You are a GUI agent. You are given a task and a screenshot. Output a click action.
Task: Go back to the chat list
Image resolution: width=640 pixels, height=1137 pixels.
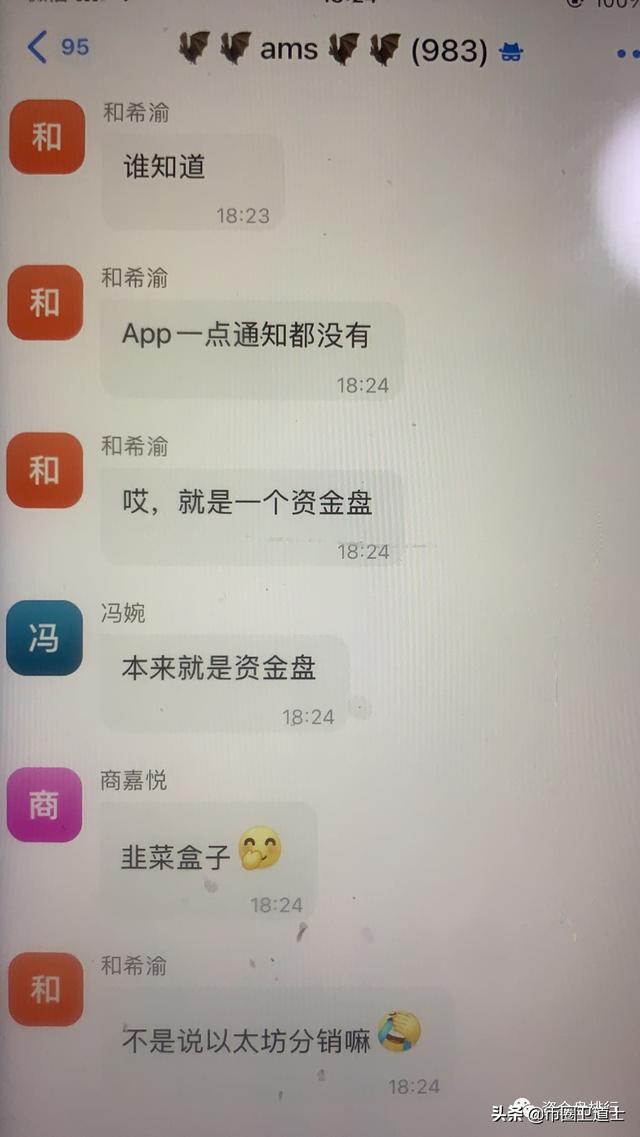pyautogui.click(x=58, y=47)
